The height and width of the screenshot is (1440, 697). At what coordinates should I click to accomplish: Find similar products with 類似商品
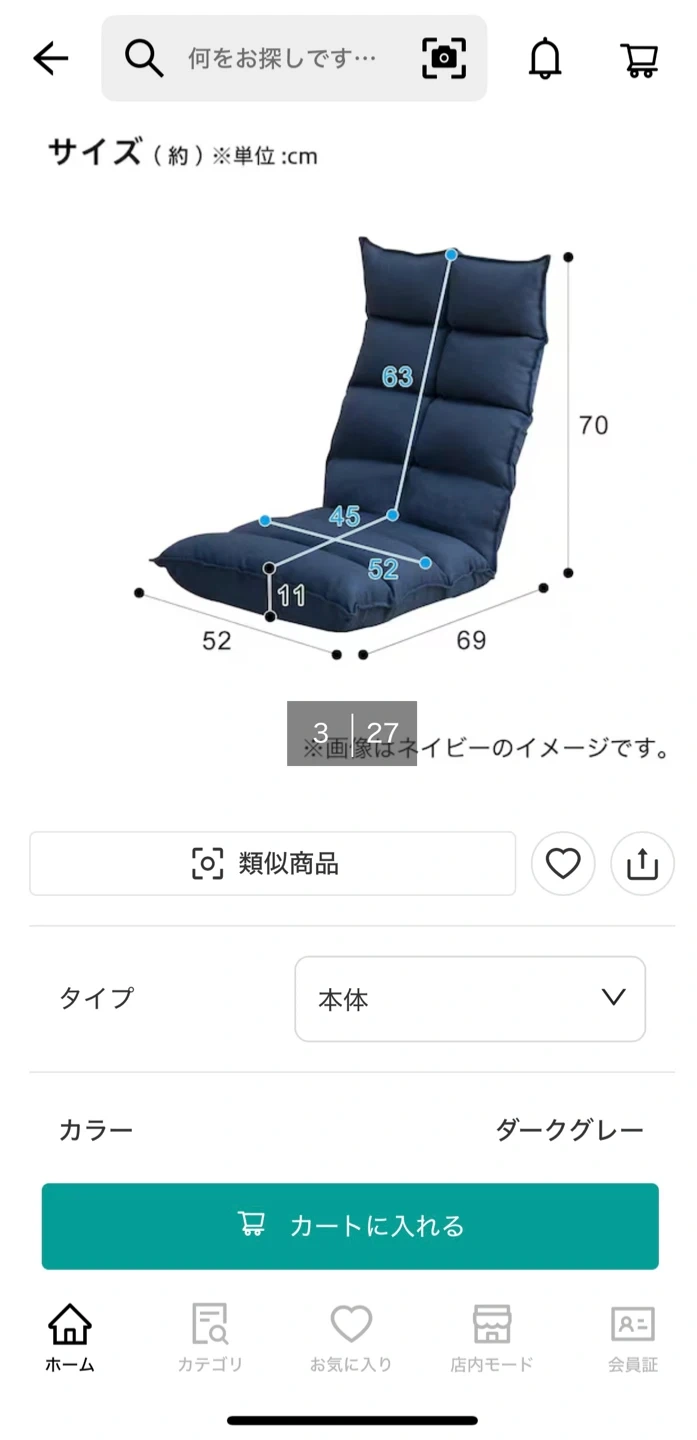point(272,863)
